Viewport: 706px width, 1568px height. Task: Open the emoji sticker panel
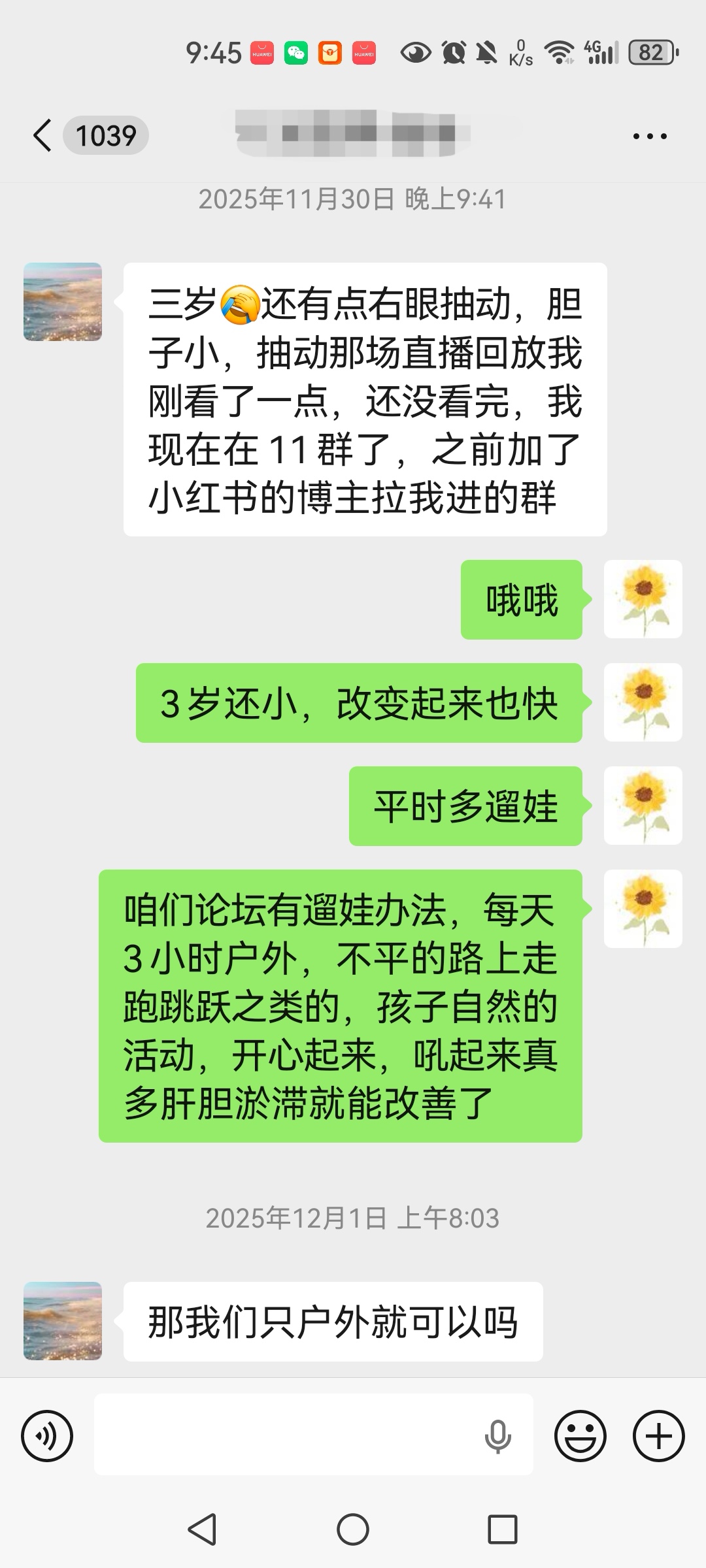pos(580,1435)
